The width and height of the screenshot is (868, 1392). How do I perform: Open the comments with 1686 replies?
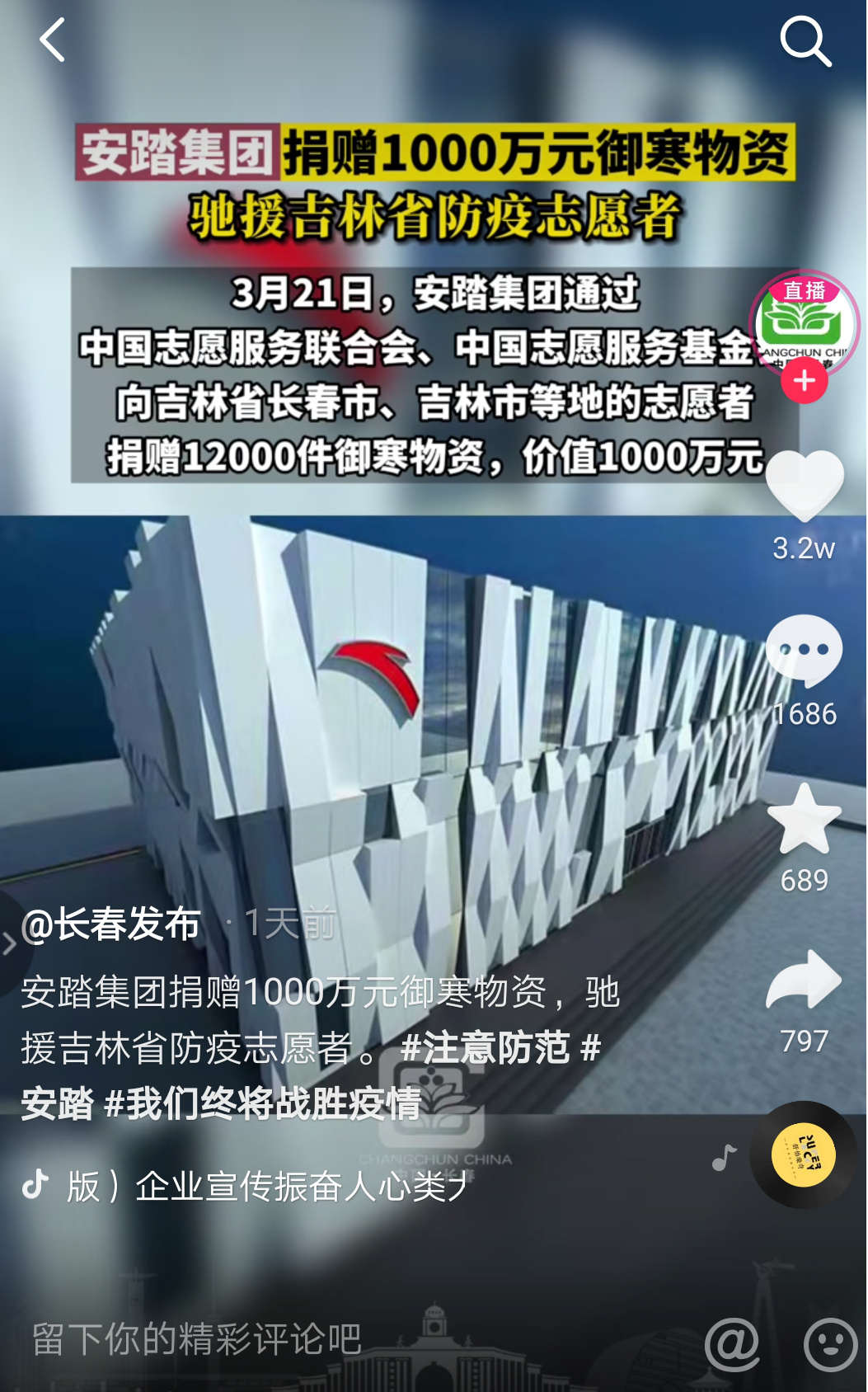tap(805, 651)
